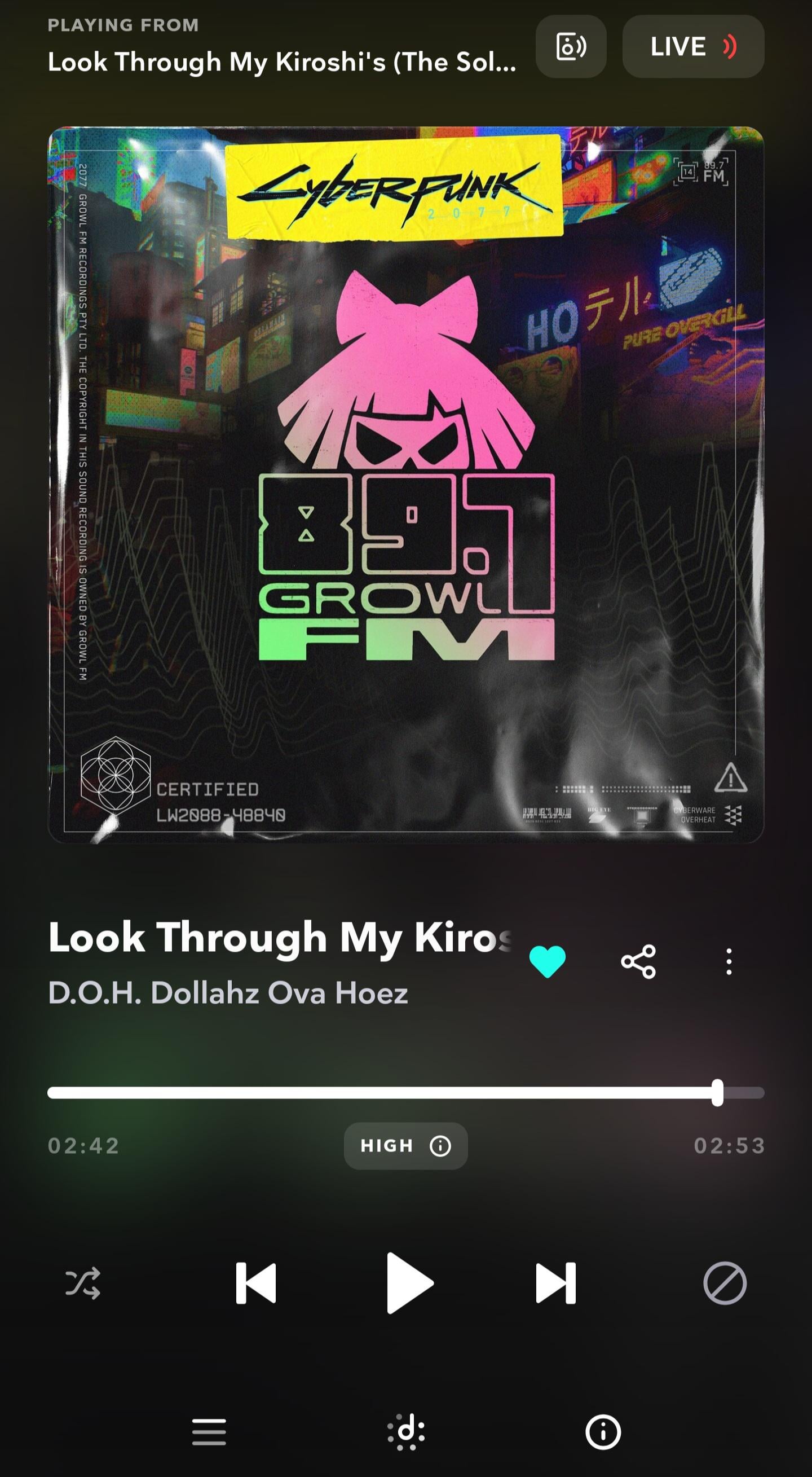The width and height of the screenshot is (812, 1477).
Task: Resume playback with the play button
Action: click(409, 1282)
